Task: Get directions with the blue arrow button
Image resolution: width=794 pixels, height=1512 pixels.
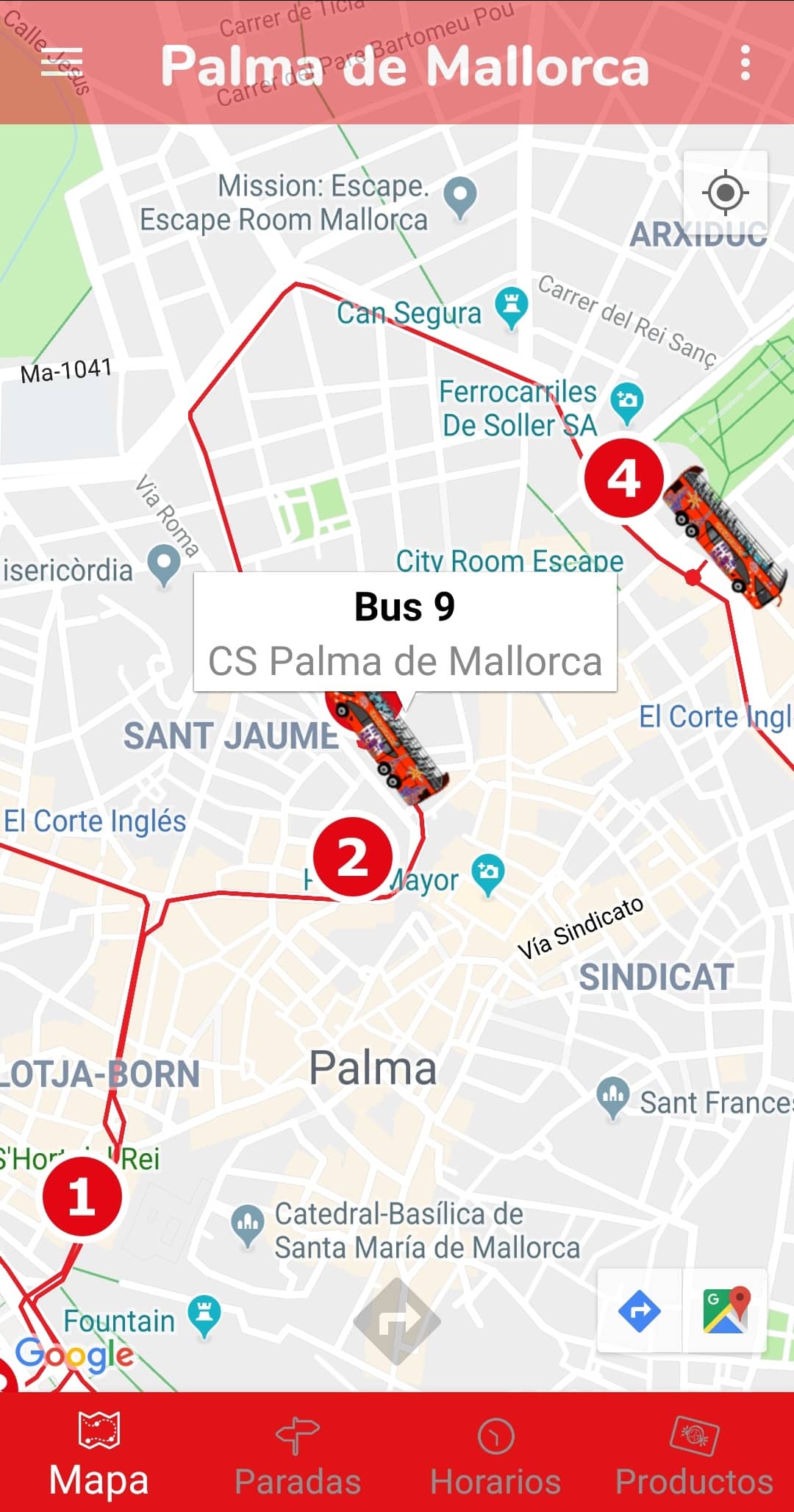Action: point(640,1310)
